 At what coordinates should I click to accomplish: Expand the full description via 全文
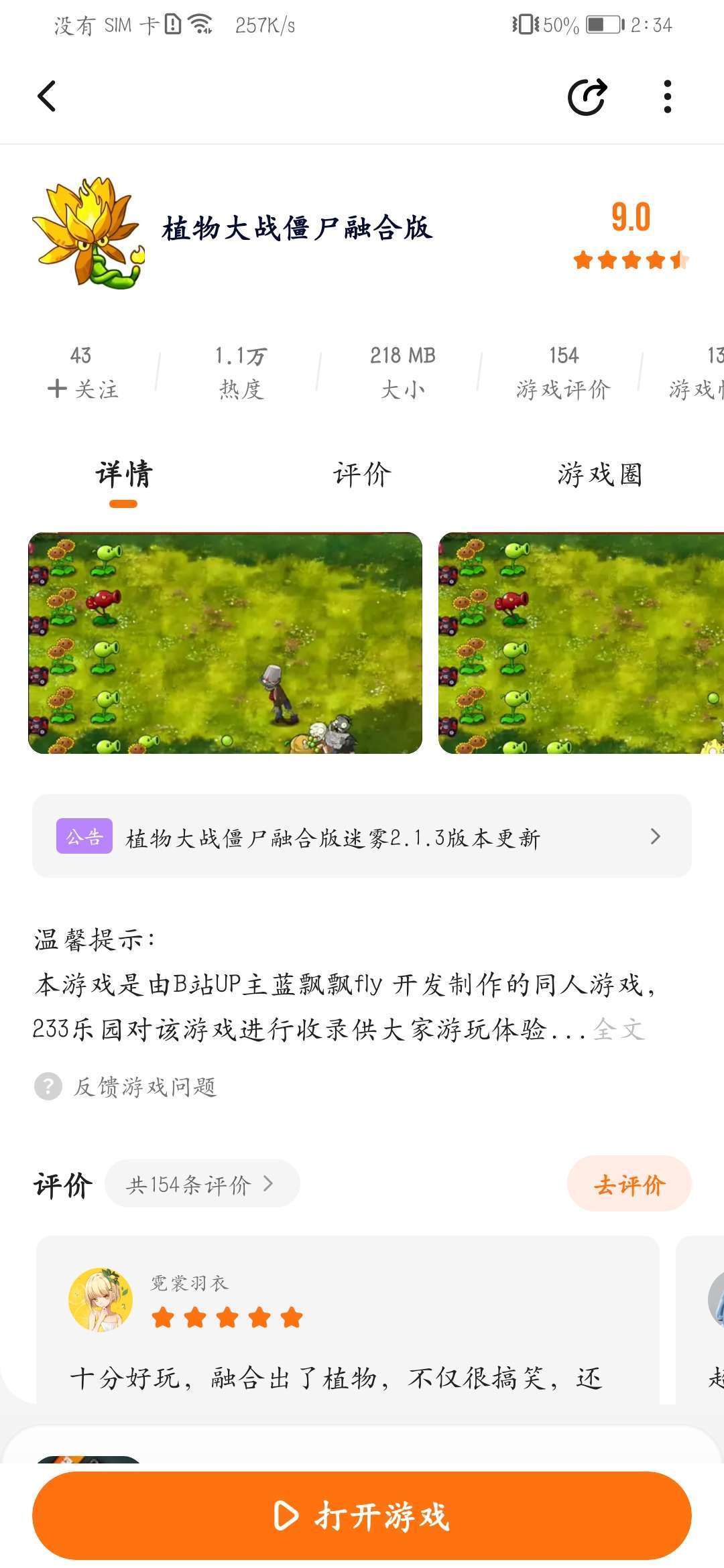coord(619,1029)
